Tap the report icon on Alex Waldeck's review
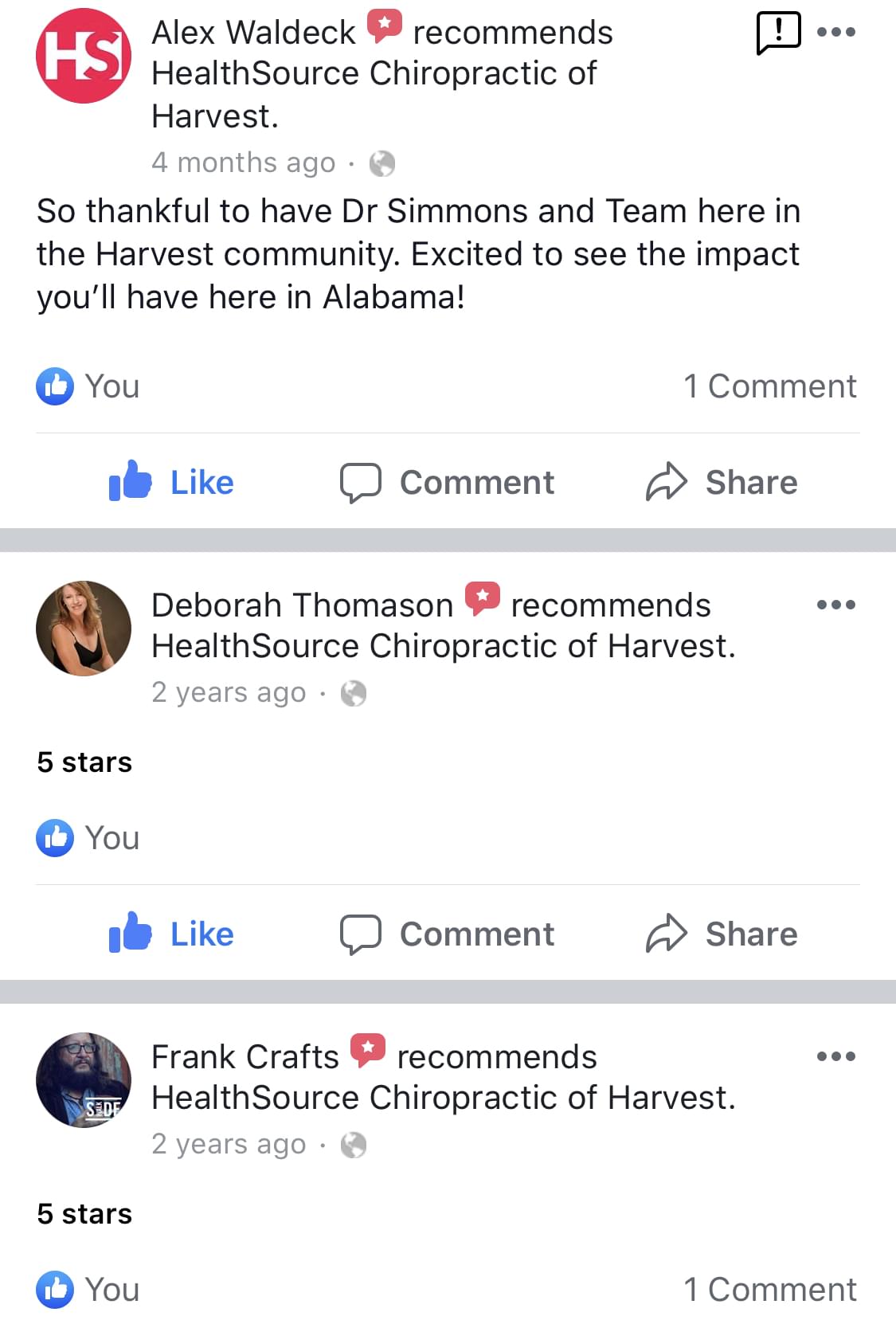 pos(778,33)
